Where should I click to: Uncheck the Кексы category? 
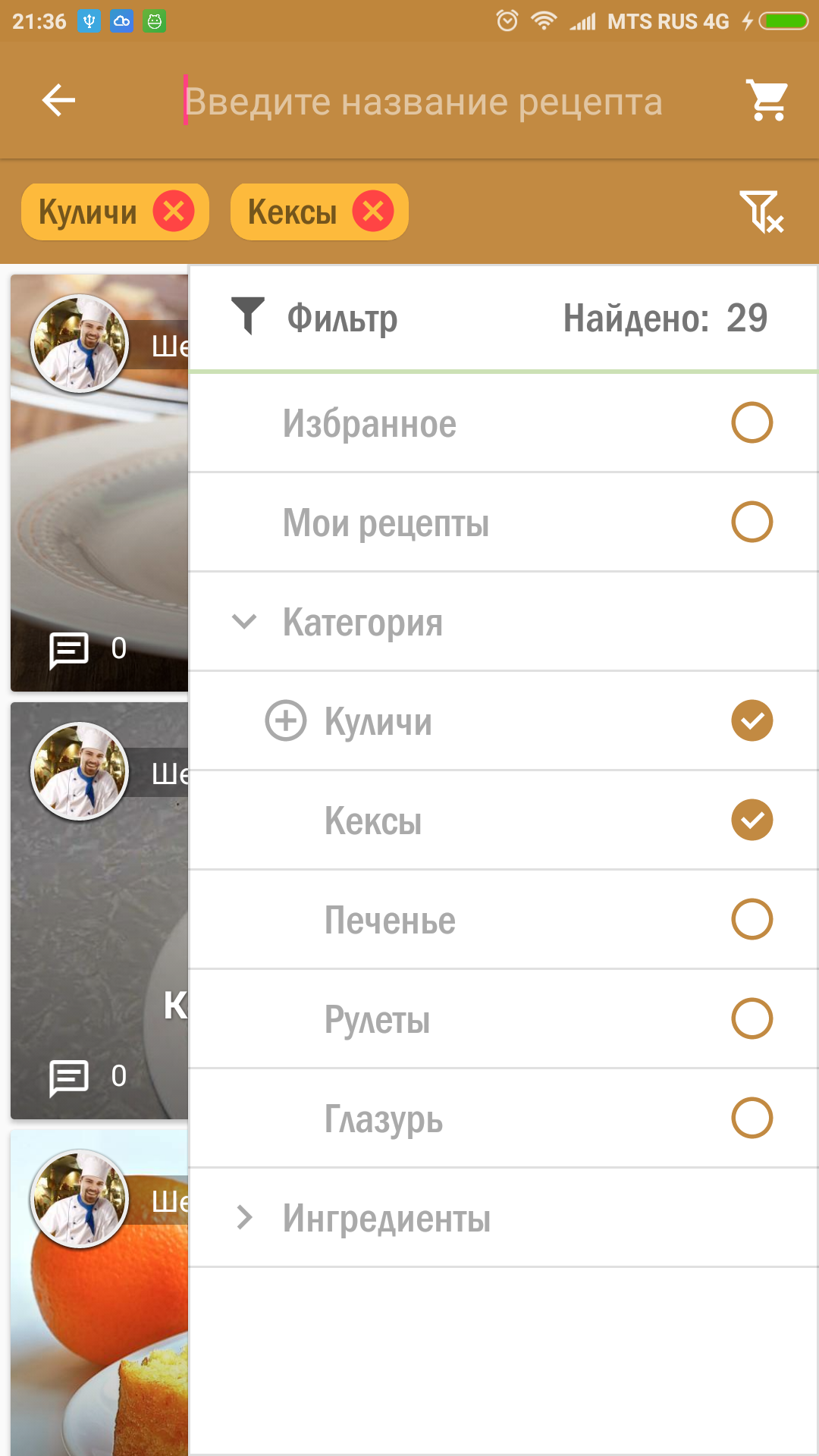point(752,820)
